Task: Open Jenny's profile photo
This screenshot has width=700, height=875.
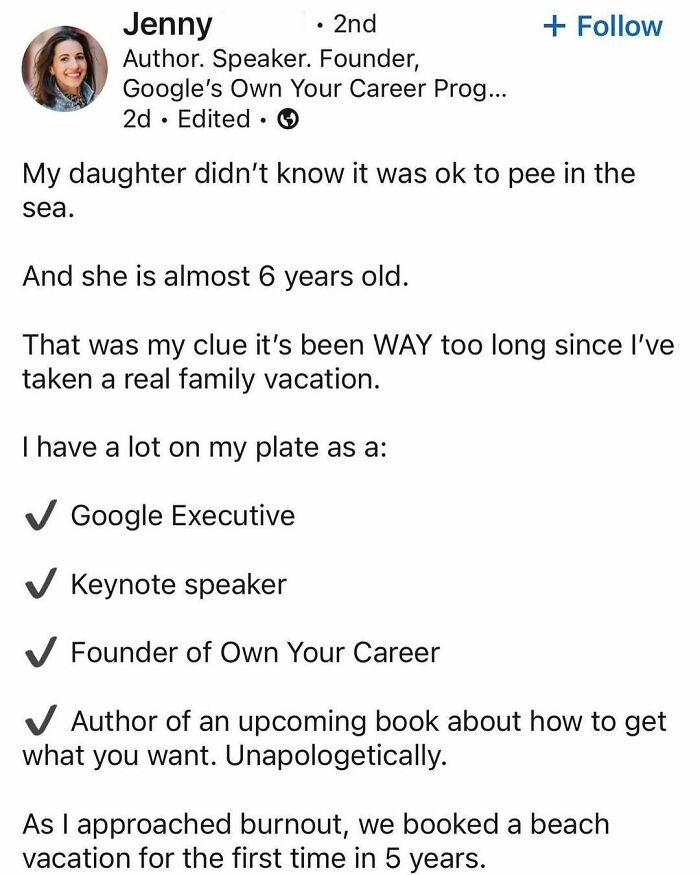Action: (64, 69)
